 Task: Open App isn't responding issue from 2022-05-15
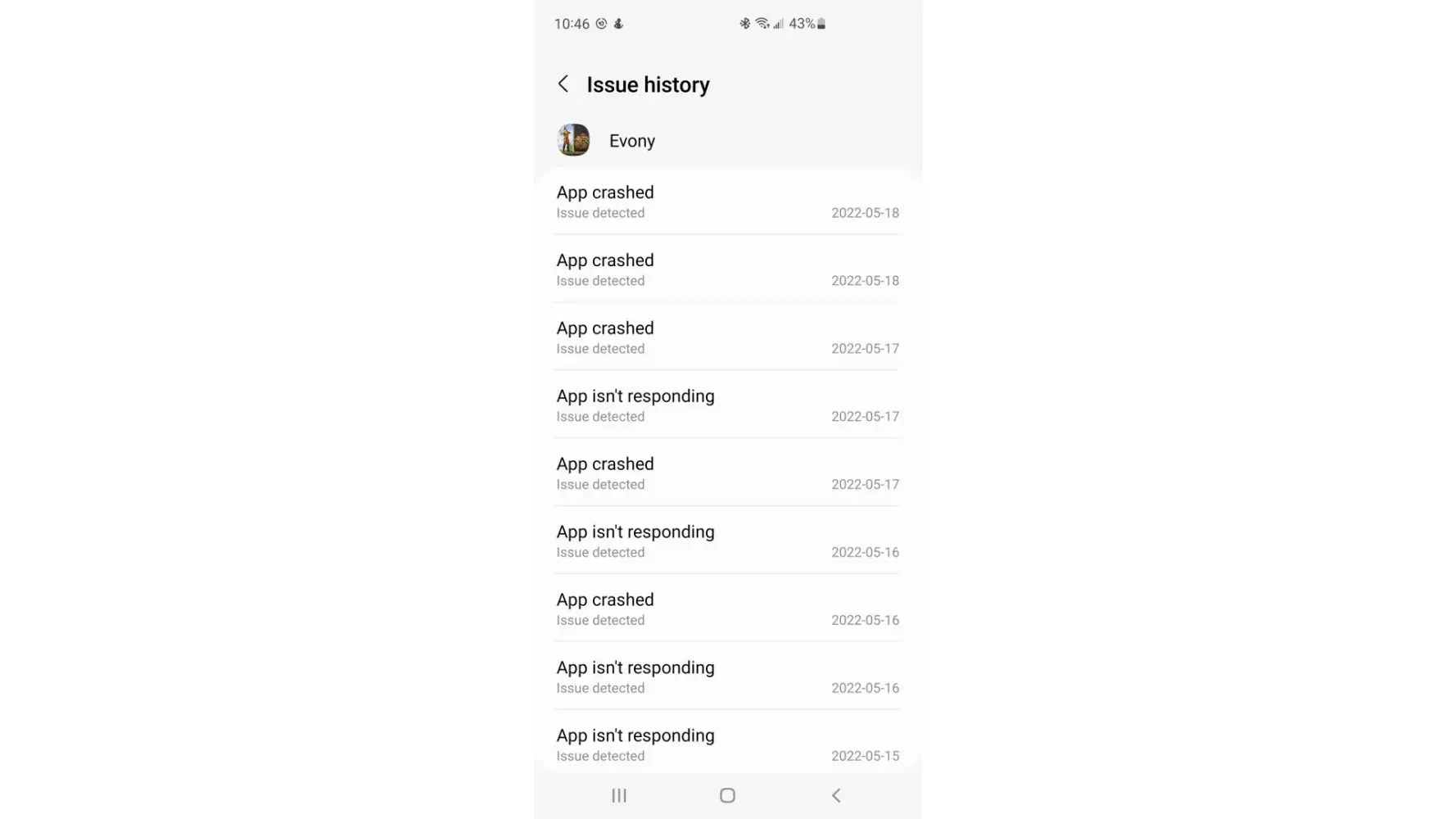tap(726, 744)
